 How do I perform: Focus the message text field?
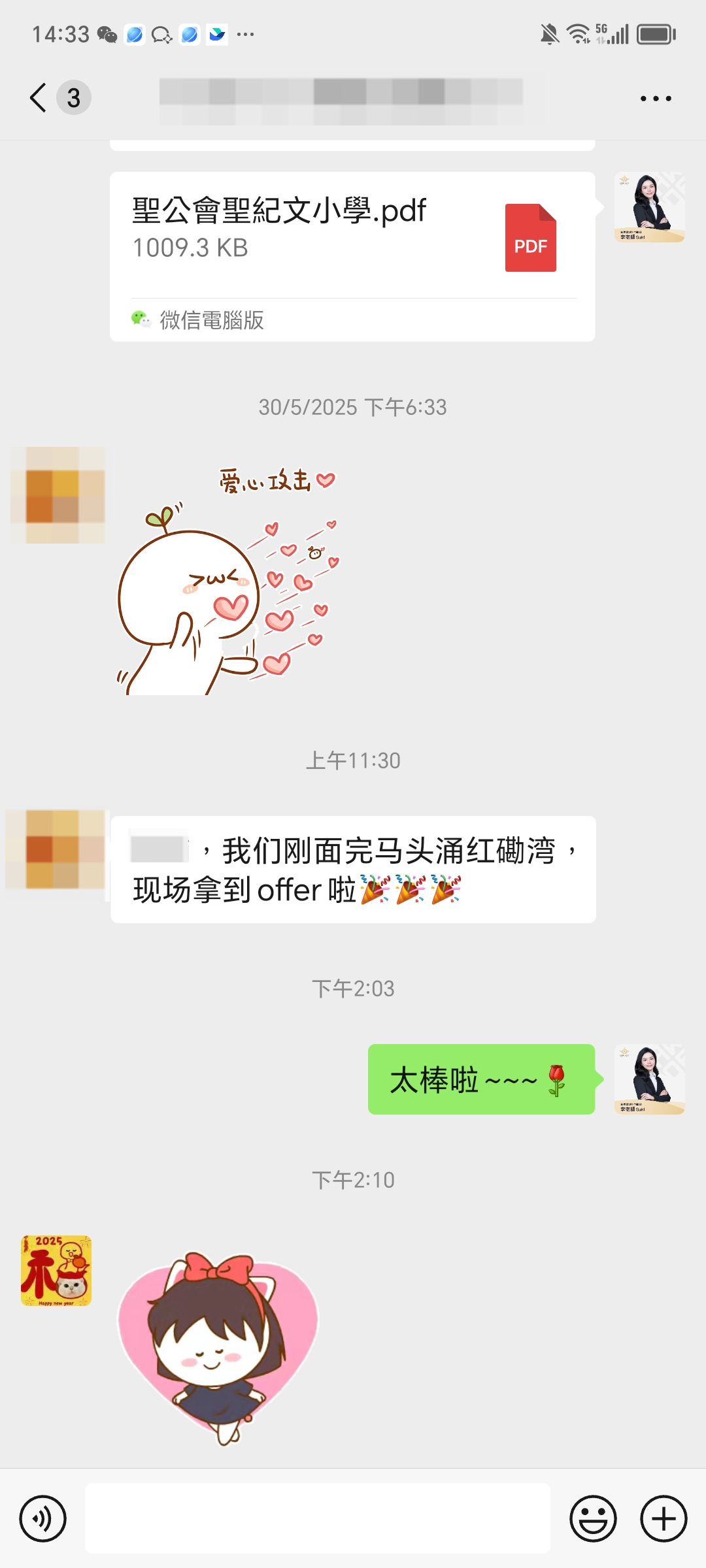[318, 1518]
